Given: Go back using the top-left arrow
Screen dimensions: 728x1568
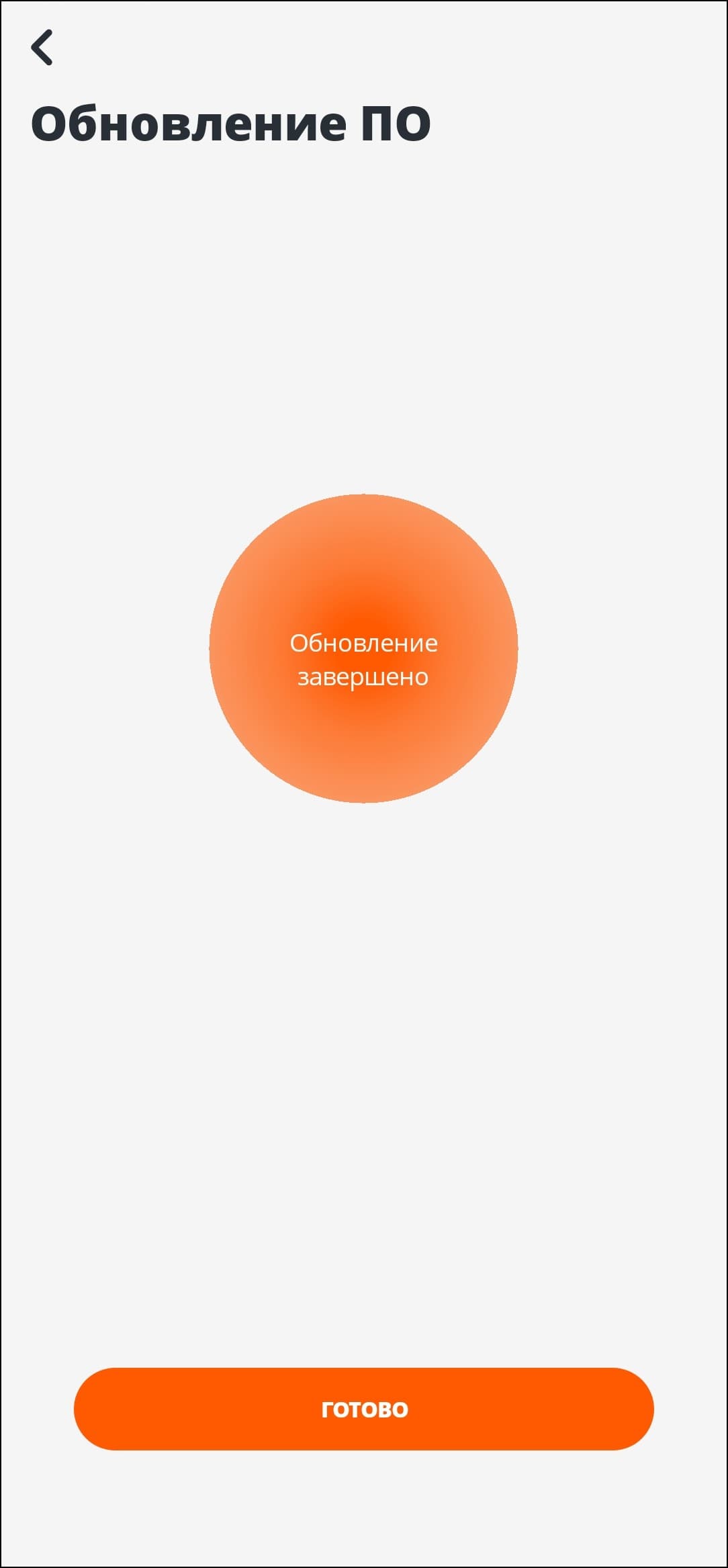Looking at the screenshot, I should 42,48.
